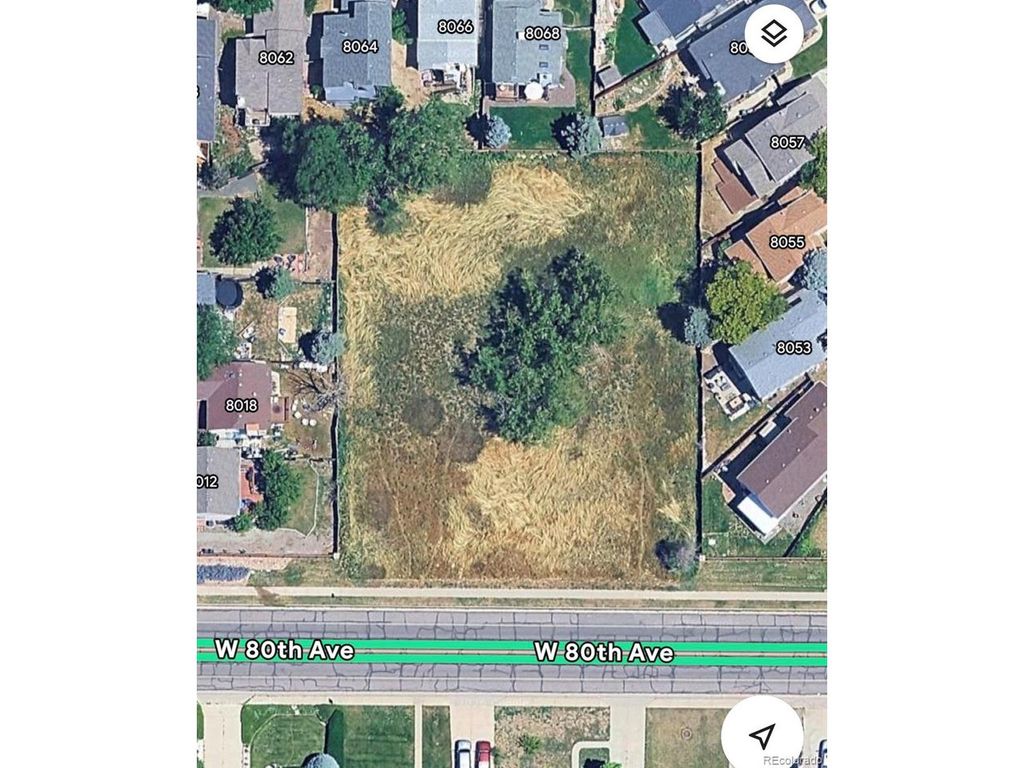
Task: Tap the my-location arrow button
Action: (x=762, y=736)
